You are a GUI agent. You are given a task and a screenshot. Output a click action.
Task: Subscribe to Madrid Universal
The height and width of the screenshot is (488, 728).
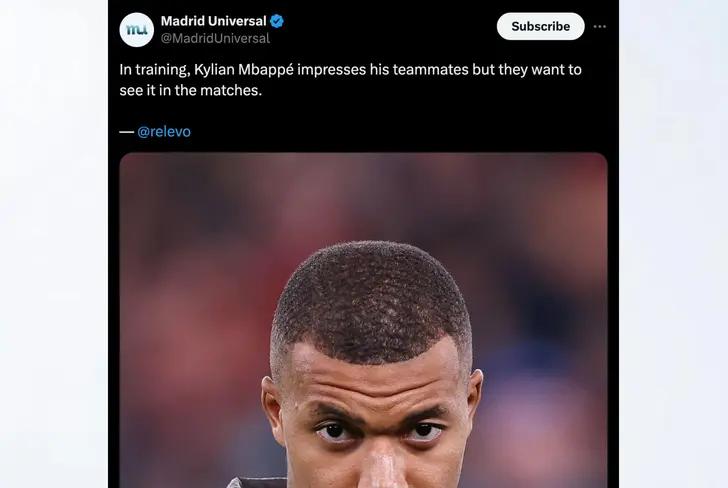click(540, 27)
